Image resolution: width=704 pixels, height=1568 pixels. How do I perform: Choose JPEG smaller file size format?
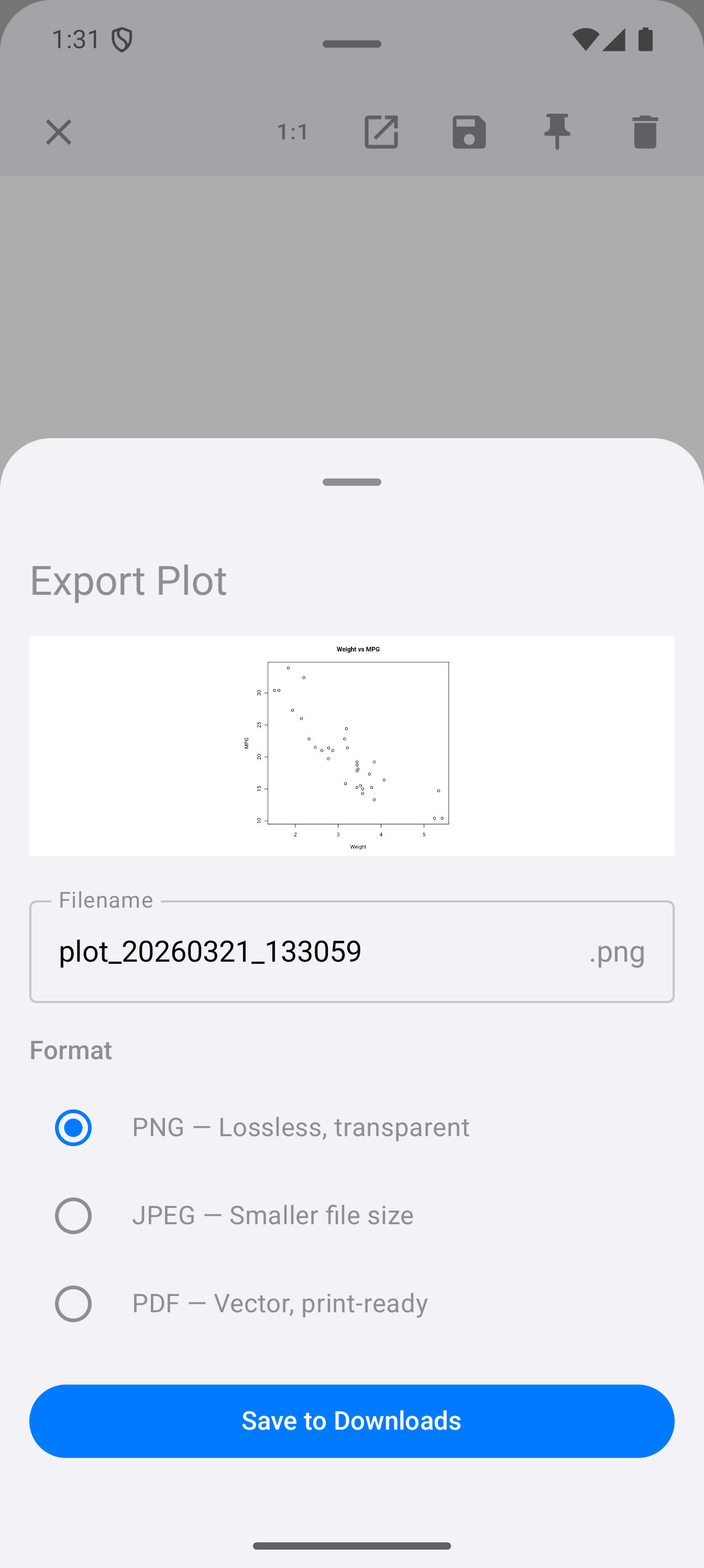(x=74, y=1215)
